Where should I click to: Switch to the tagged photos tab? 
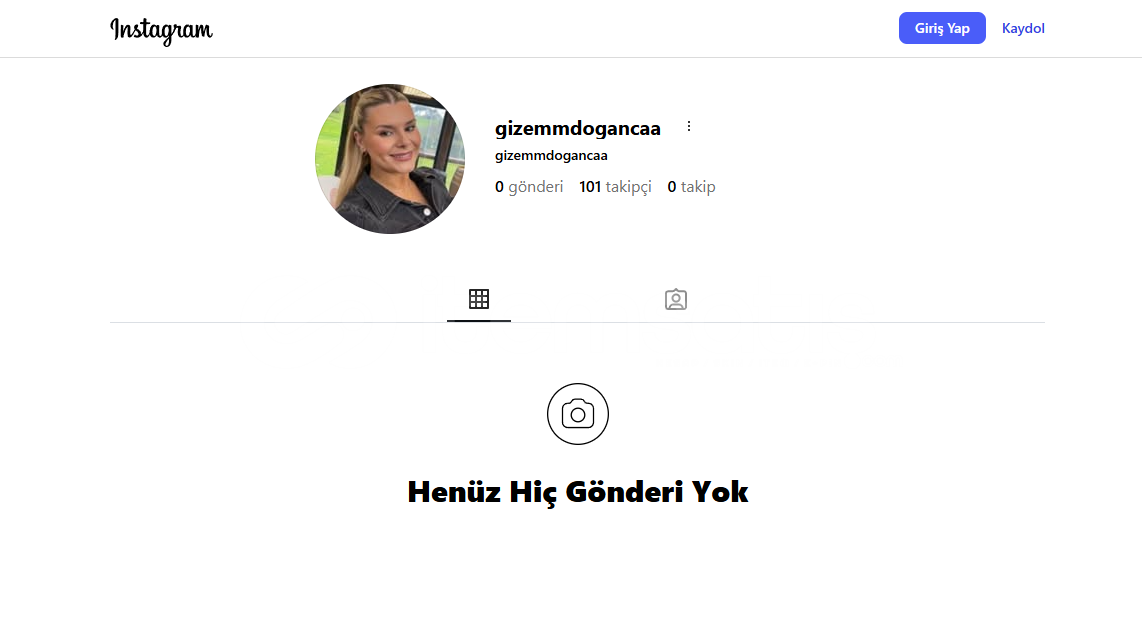[x=676, y=299]
